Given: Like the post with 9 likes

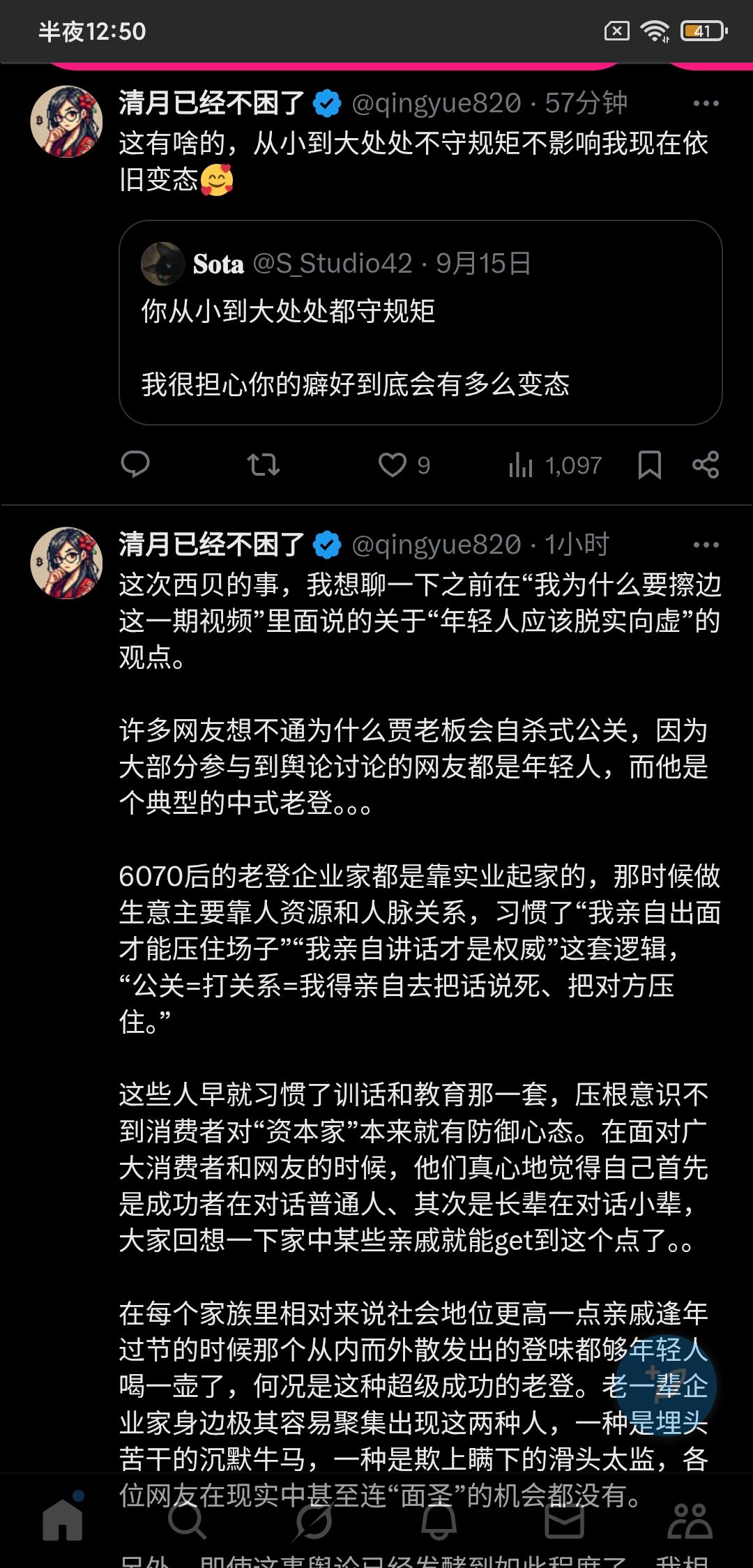Looking at the screenshot, I should (404, 465).
